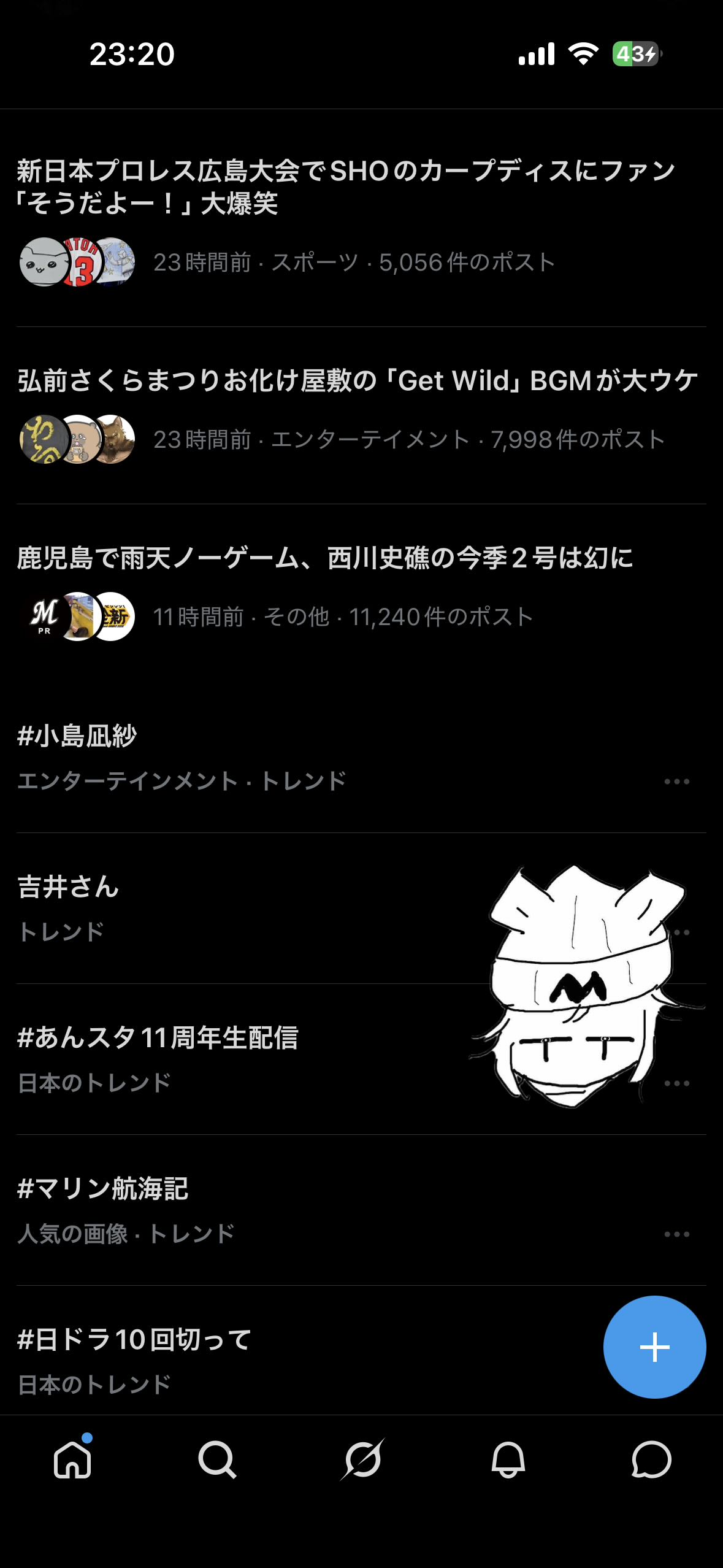This screenshot has width=723, height=1568.
Task: Go to the Home tab
Action: click(x=72, y=1459)
